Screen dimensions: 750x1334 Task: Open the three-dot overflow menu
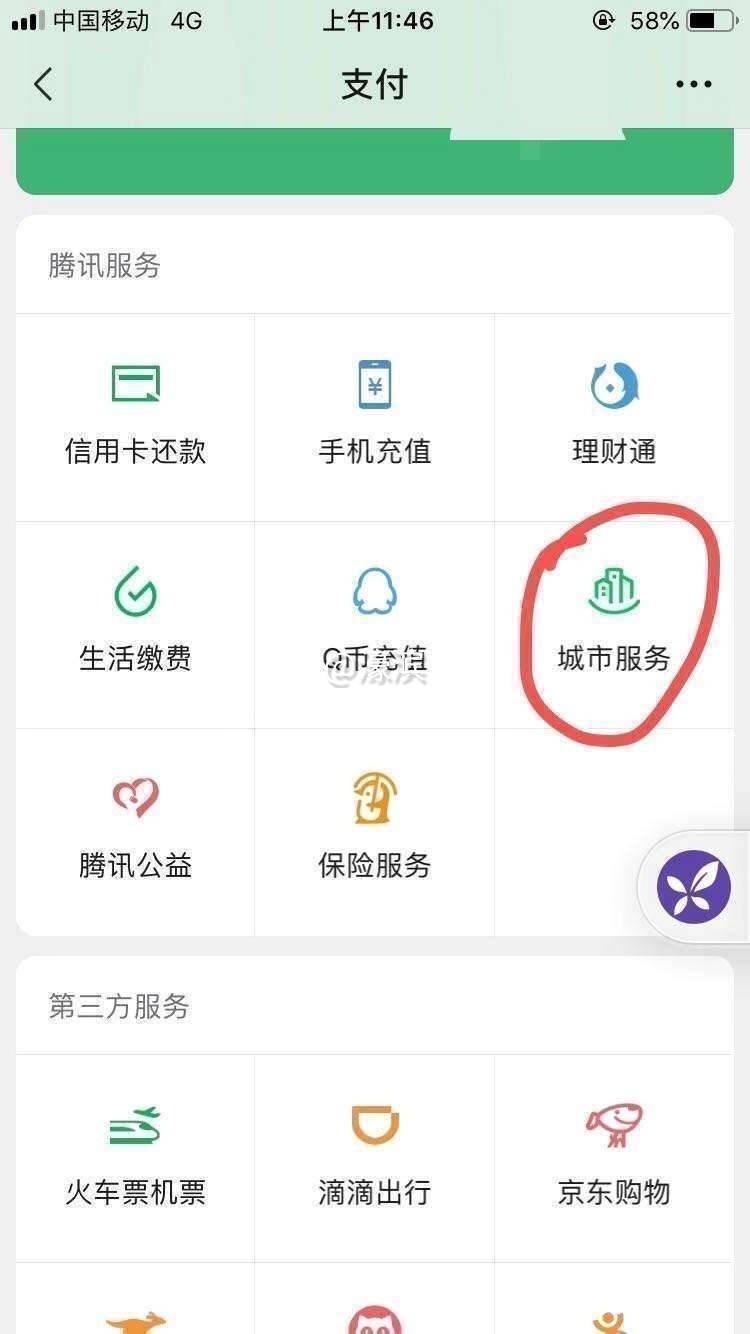pyautogui.click(x=693, y=85)
